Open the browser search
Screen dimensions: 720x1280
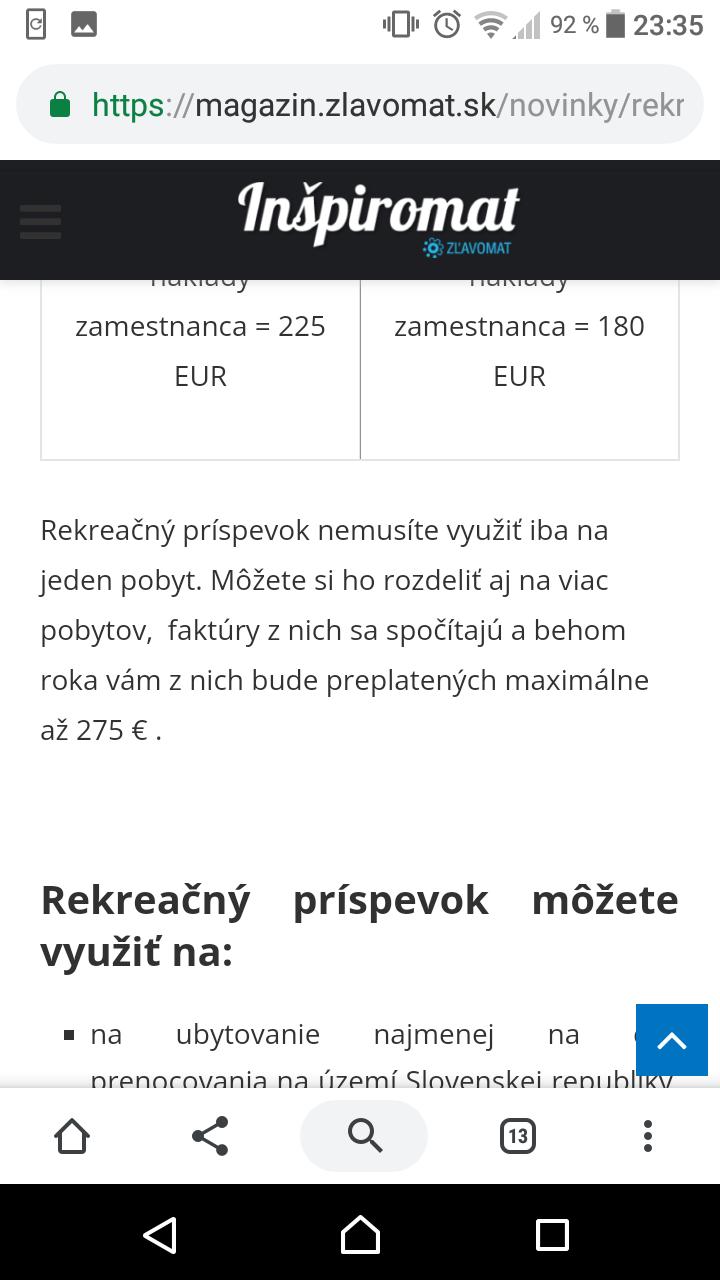364,1136
